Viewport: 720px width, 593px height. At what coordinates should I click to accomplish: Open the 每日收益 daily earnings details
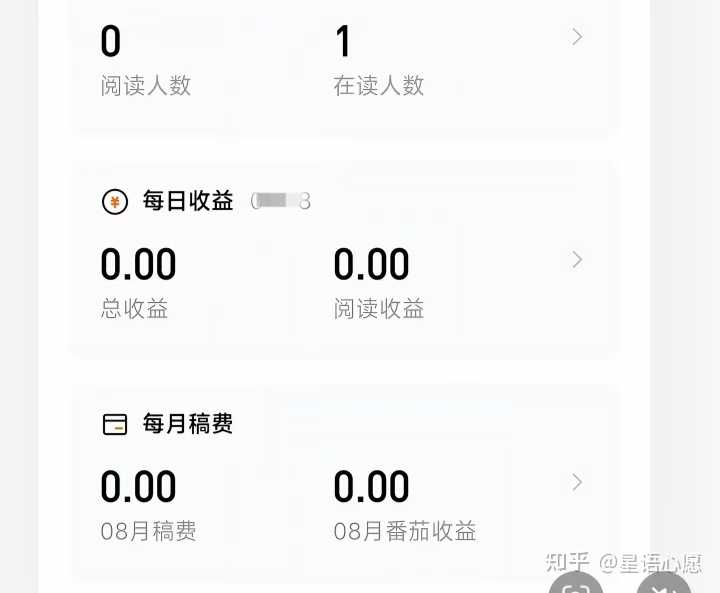[x=577, y=260]
